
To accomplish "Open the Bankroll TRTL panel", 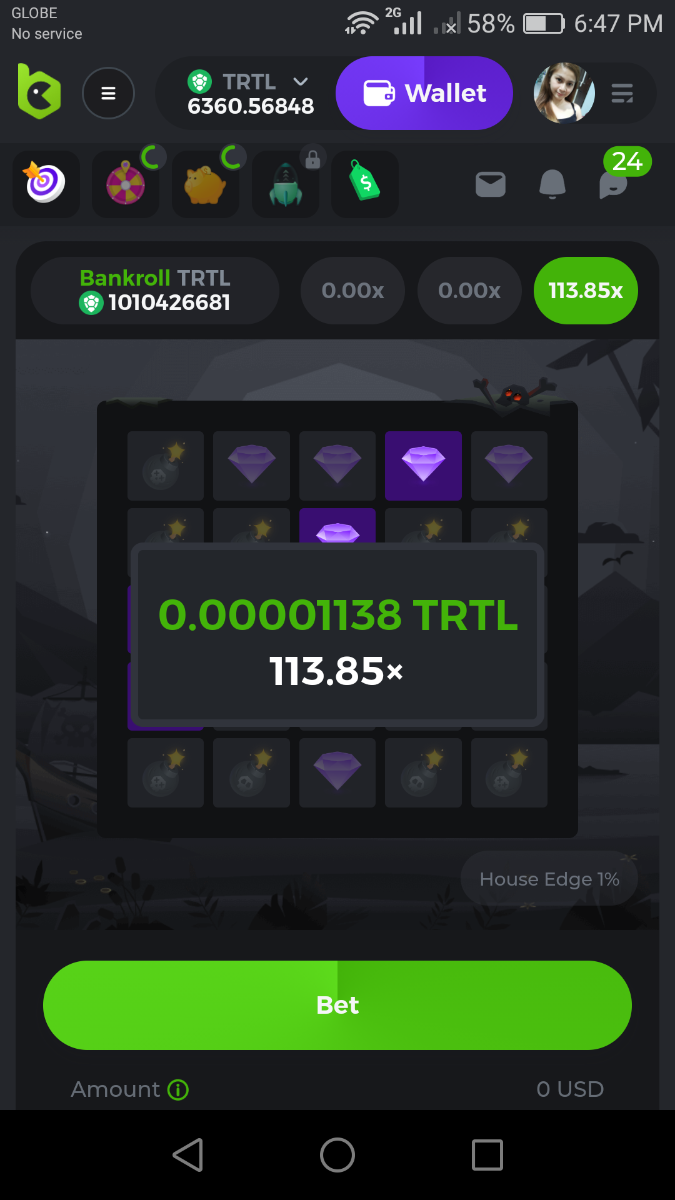I will pyautogui.click(x=155, y=291).
